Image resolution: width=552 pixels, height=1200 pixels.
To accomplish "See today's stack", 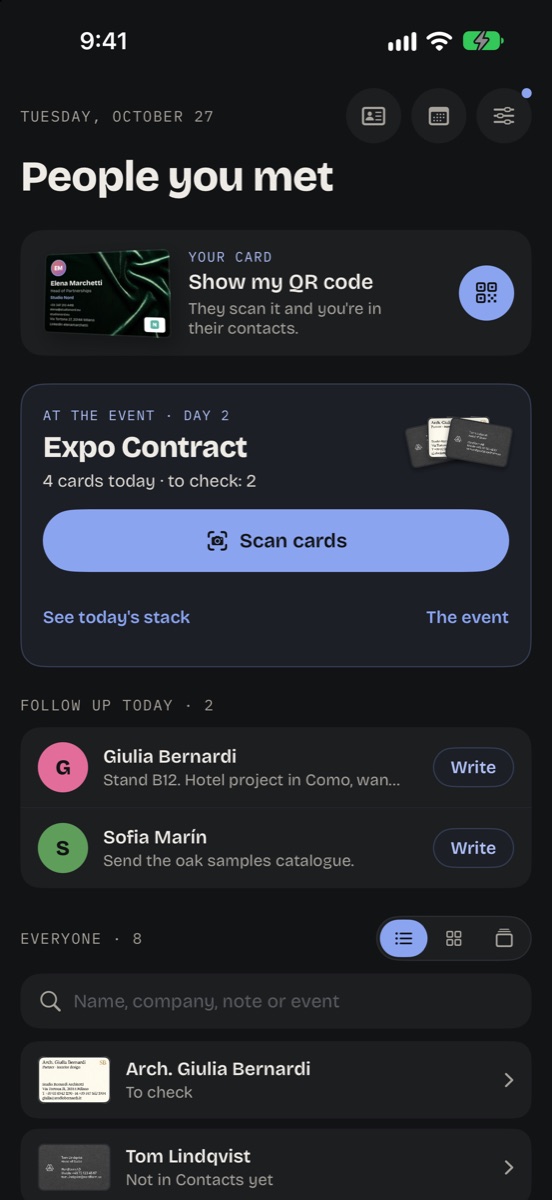I will 116,617.
